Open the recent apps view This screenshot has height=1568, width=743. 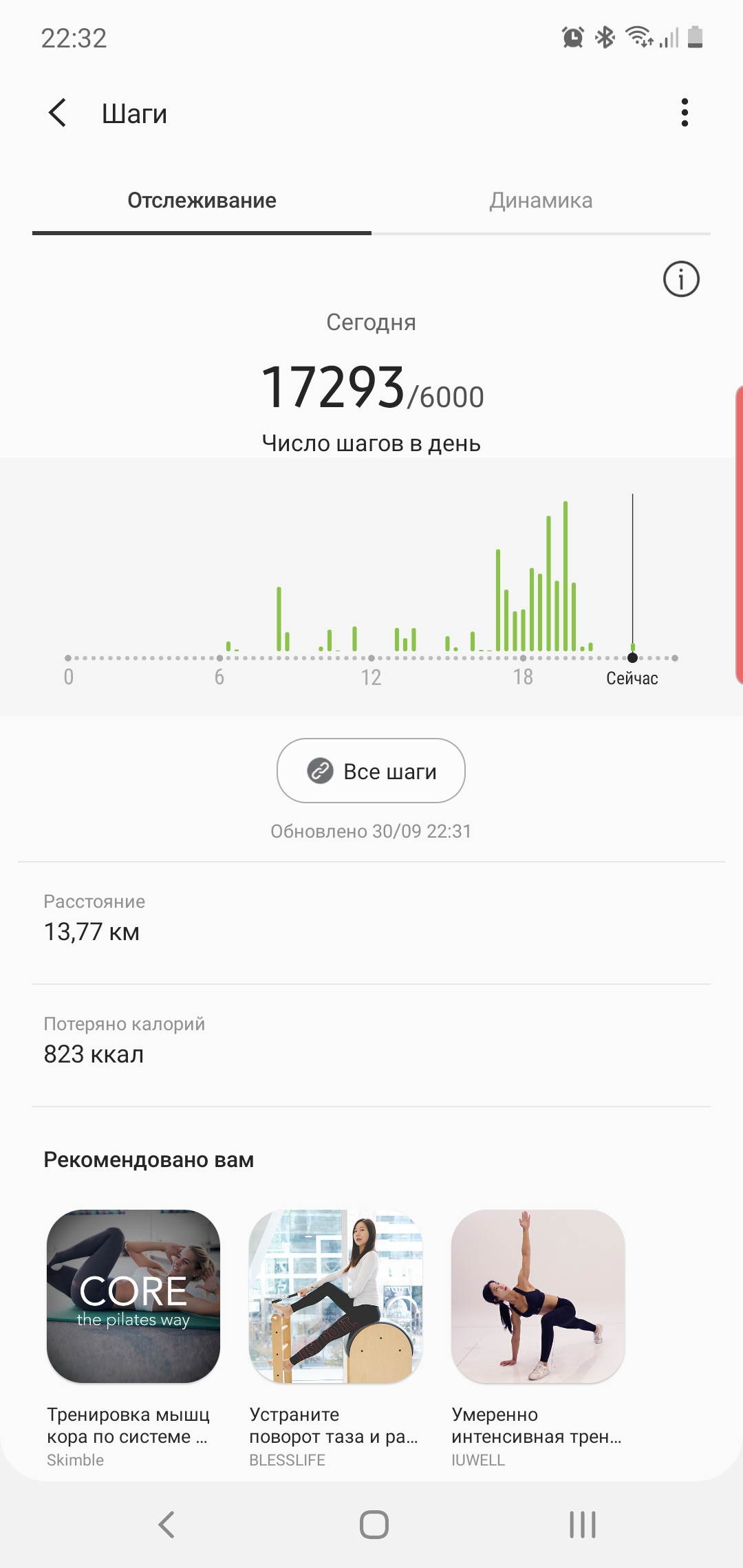(x=582, y=1525)
